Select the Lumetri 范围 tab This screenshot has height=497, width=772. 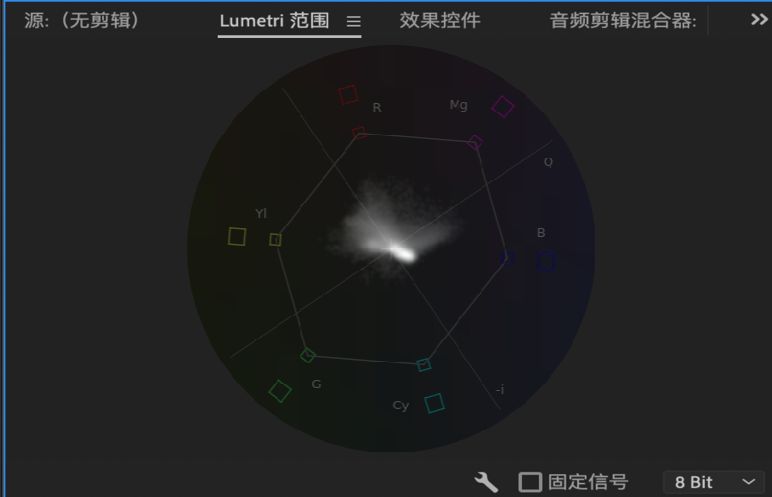(274, 20)
